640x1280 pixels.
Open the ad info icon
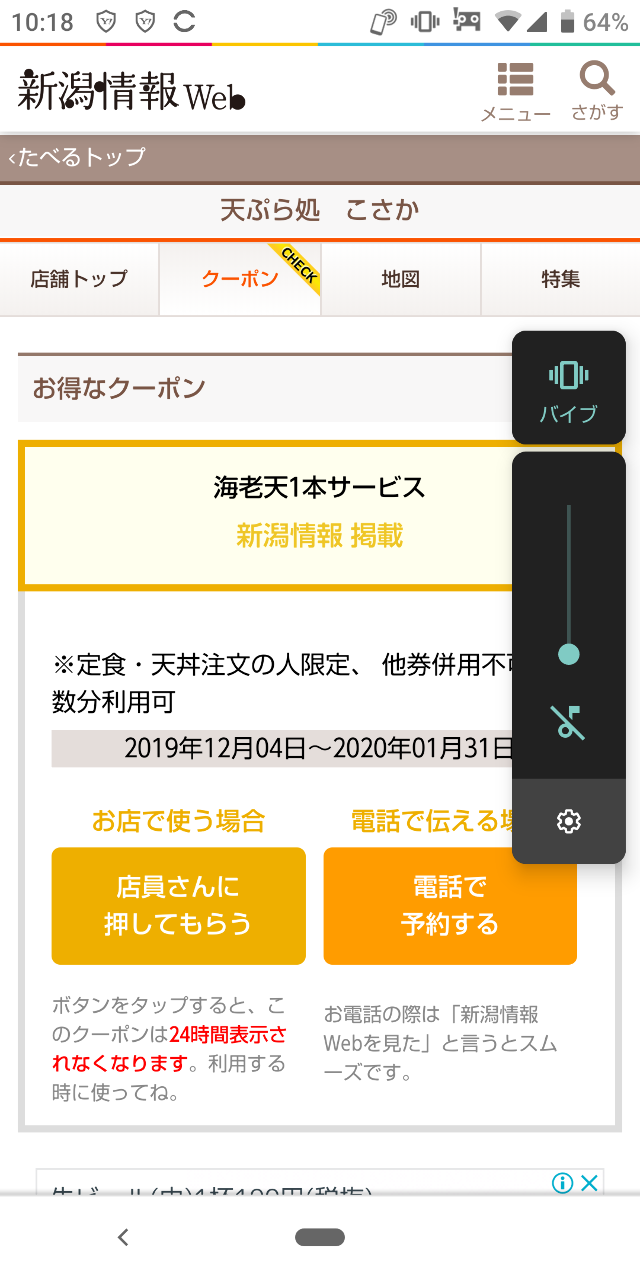(x=563, y=1183)
